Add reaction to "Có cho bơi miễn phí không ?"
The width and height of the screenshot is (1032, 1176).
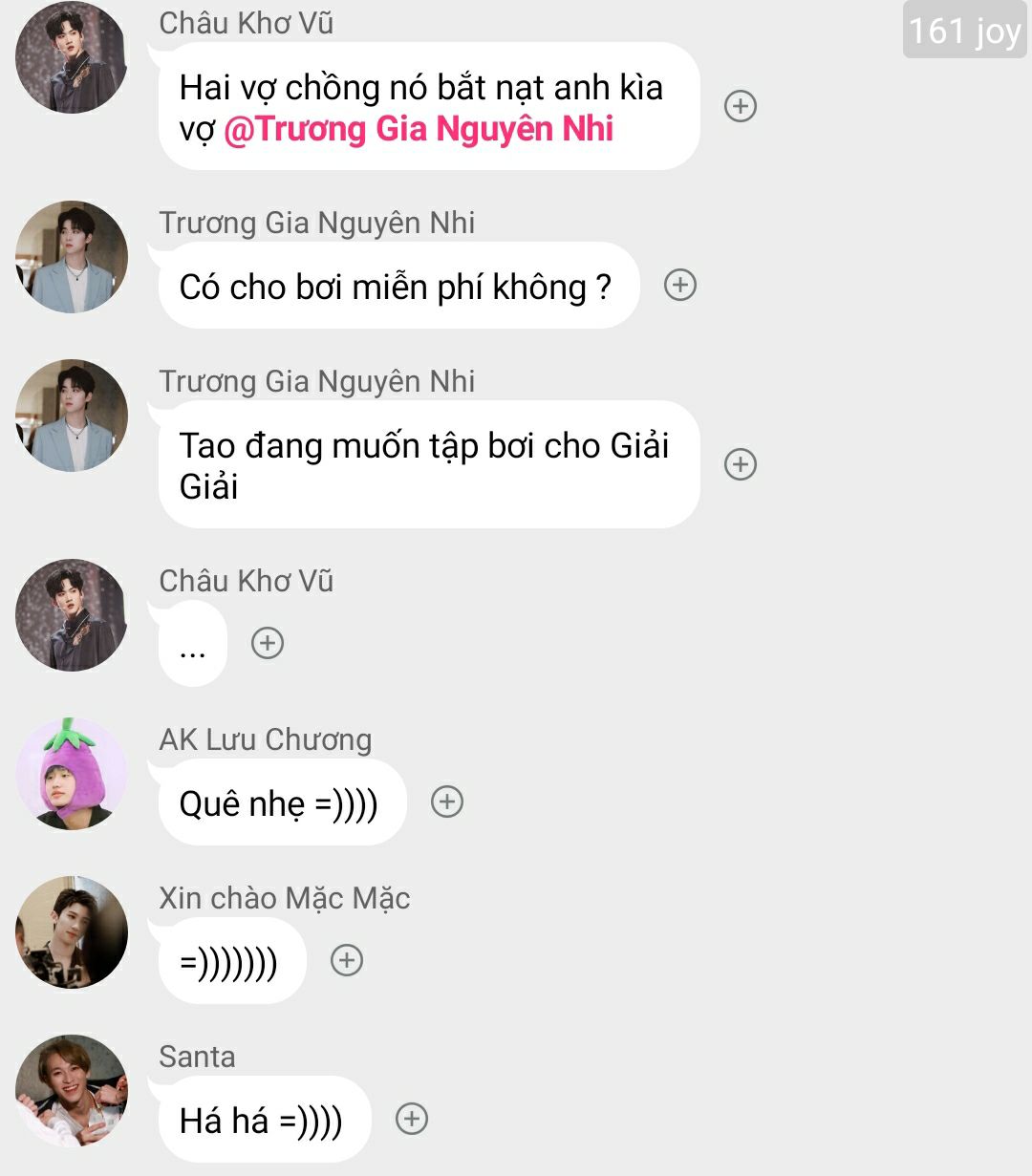[x=680, y=285]
